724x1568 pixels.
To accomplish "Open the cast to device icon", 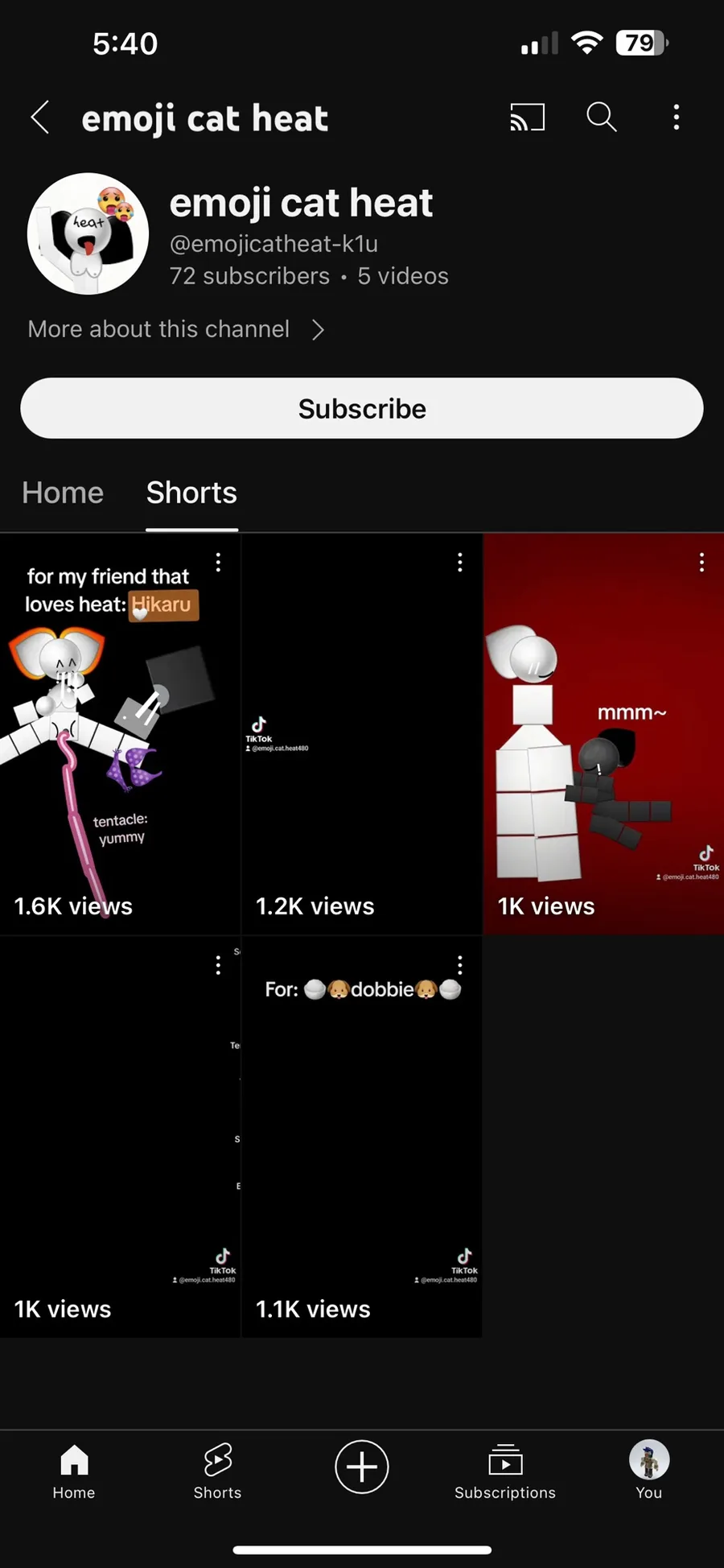I will [x=528, y=118].
